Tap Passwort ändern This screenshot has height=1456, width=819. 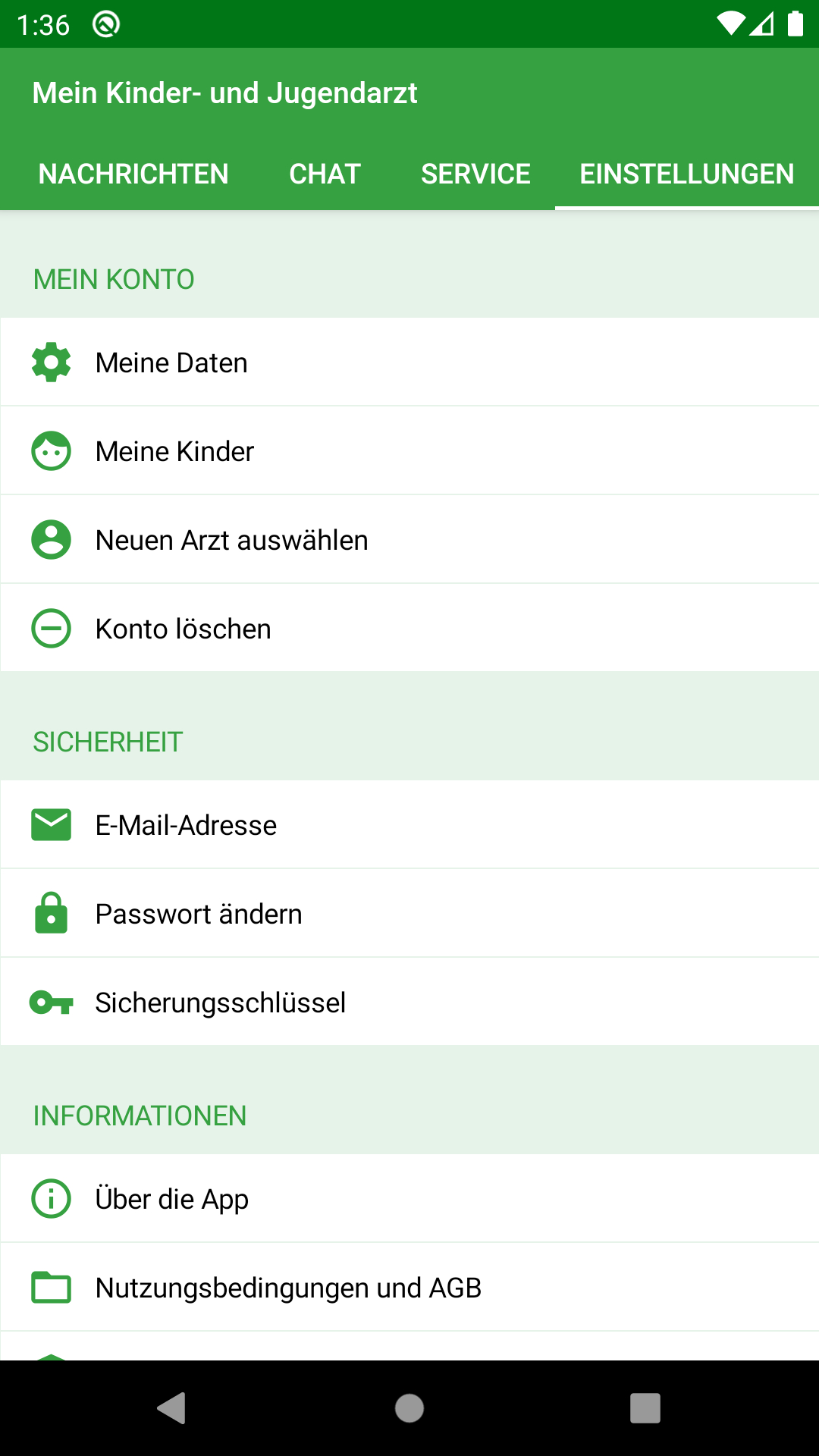409,914
